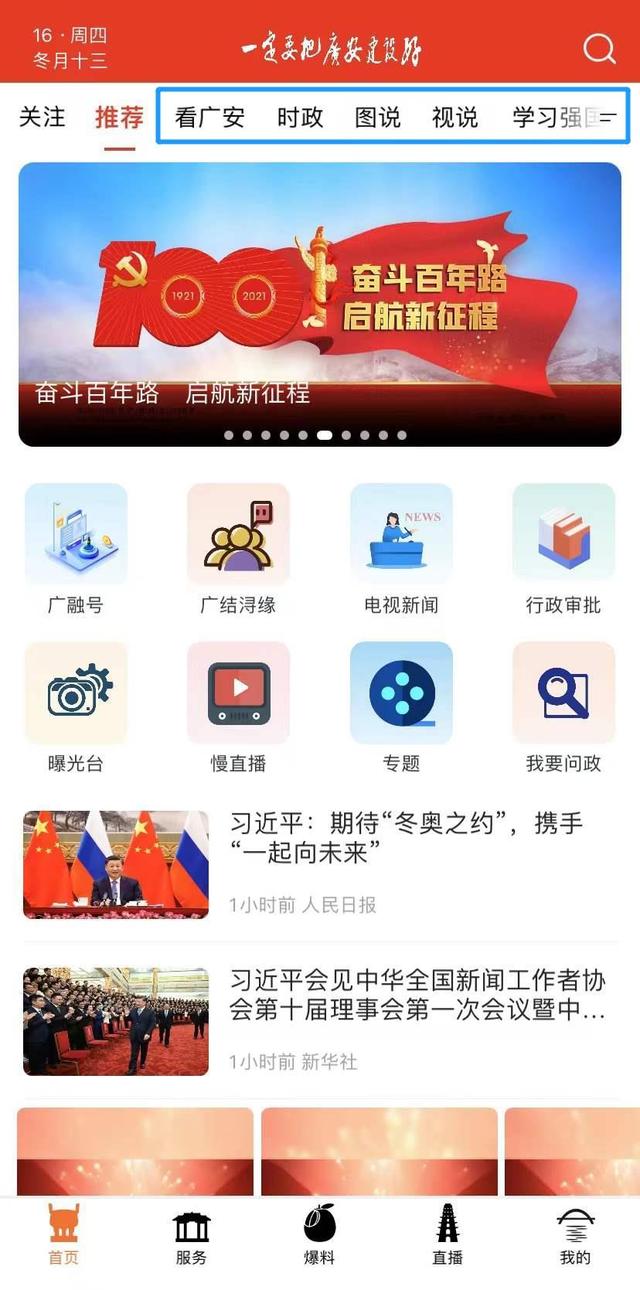Read the 冬奥之约 news article
640x1290 pixels.
(320, 865)
